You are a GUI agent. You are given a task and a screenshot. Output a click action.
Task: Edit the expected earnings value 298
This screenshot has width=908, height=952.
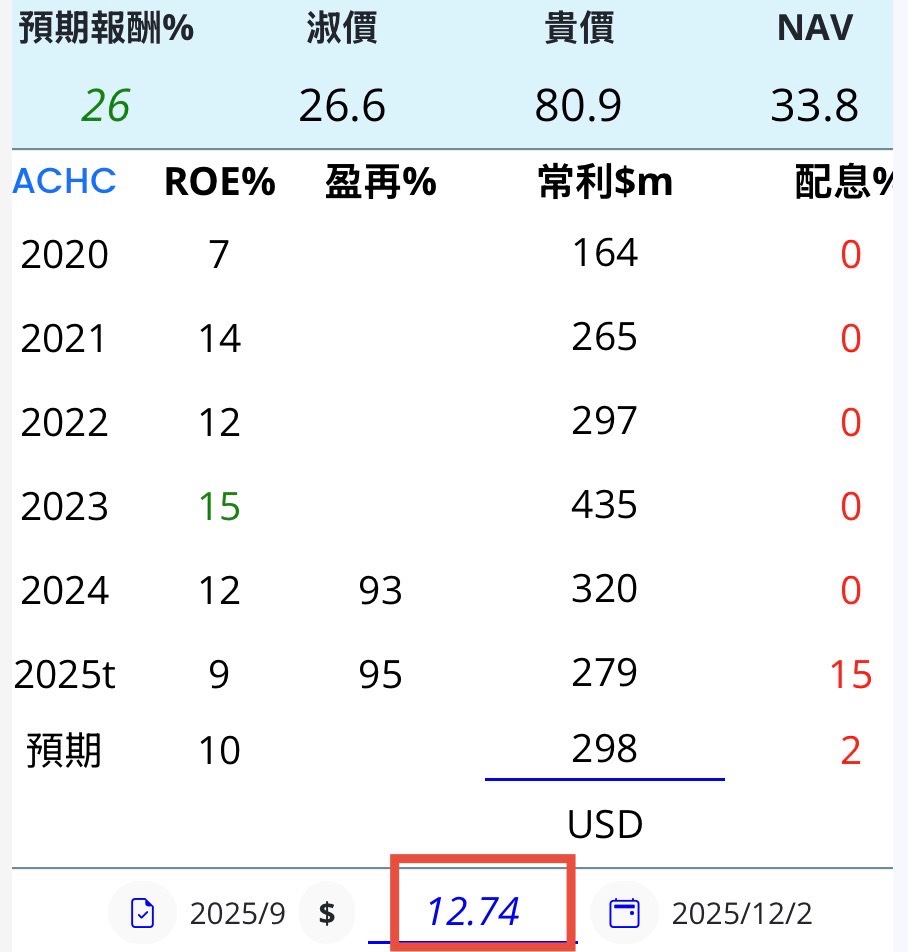point(604,748)
